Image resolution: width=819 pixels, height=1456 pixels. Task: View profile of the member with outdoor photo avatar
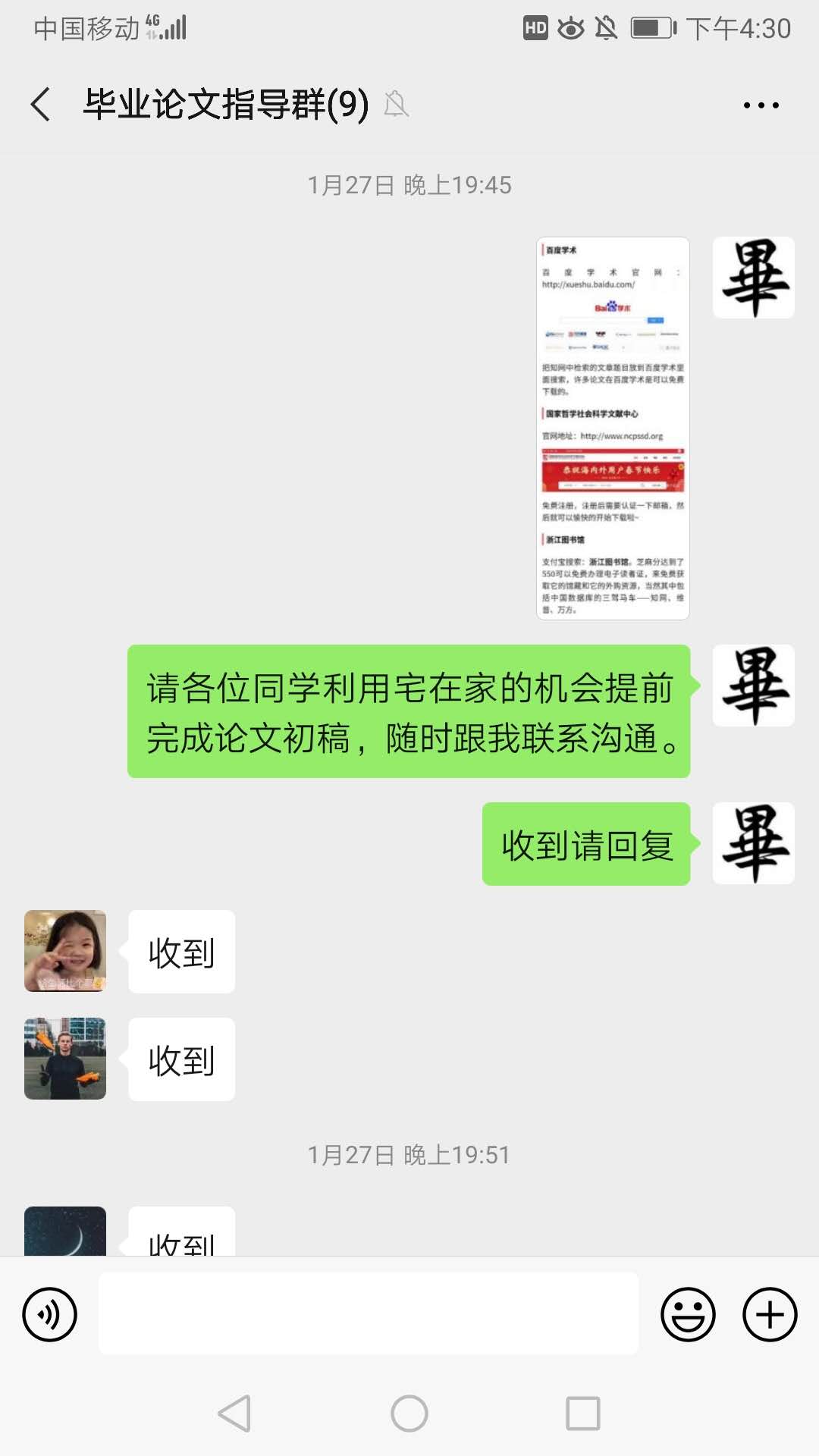tap(65, 1059)
